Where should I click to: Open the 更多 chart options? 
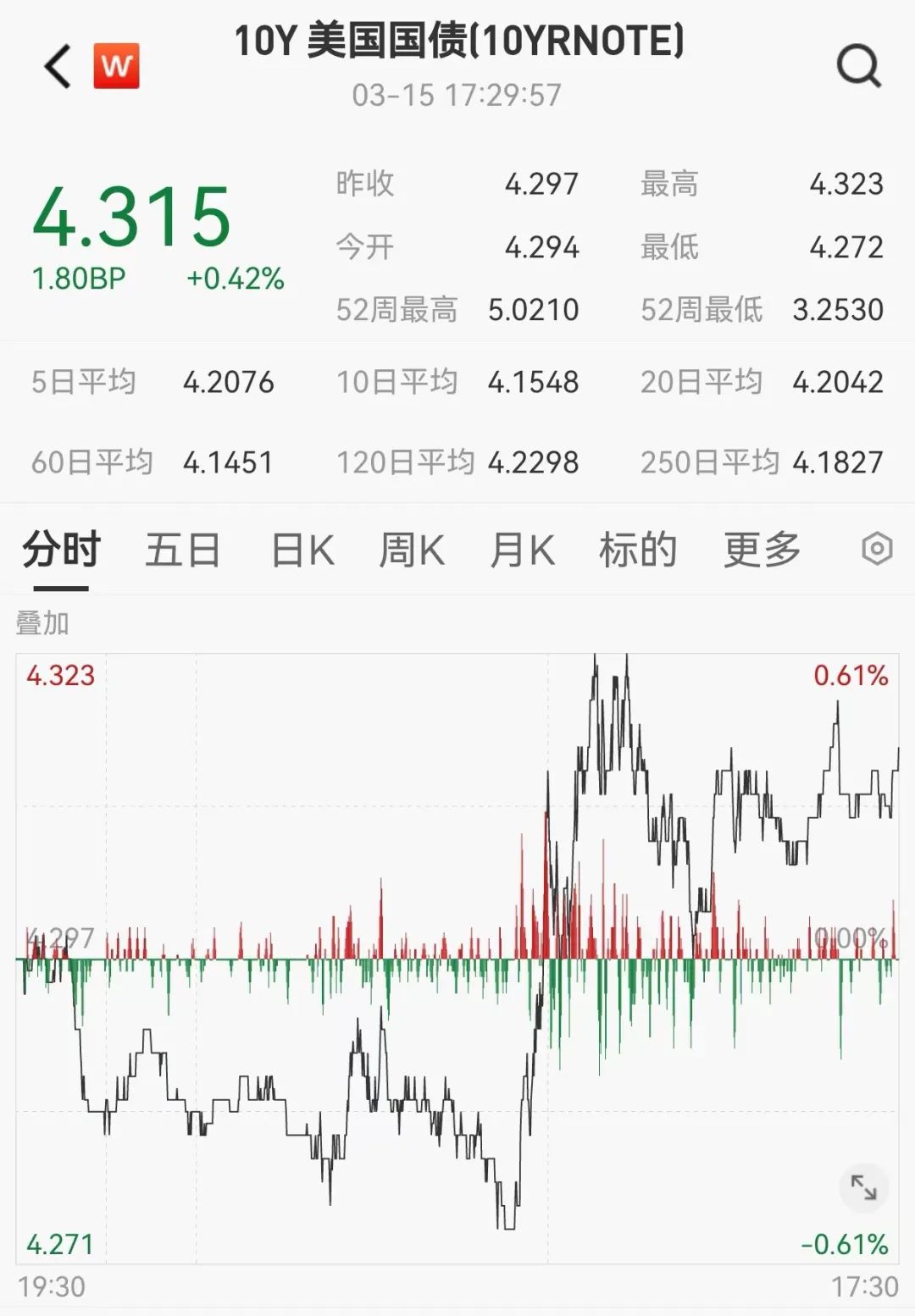point(762,550)
